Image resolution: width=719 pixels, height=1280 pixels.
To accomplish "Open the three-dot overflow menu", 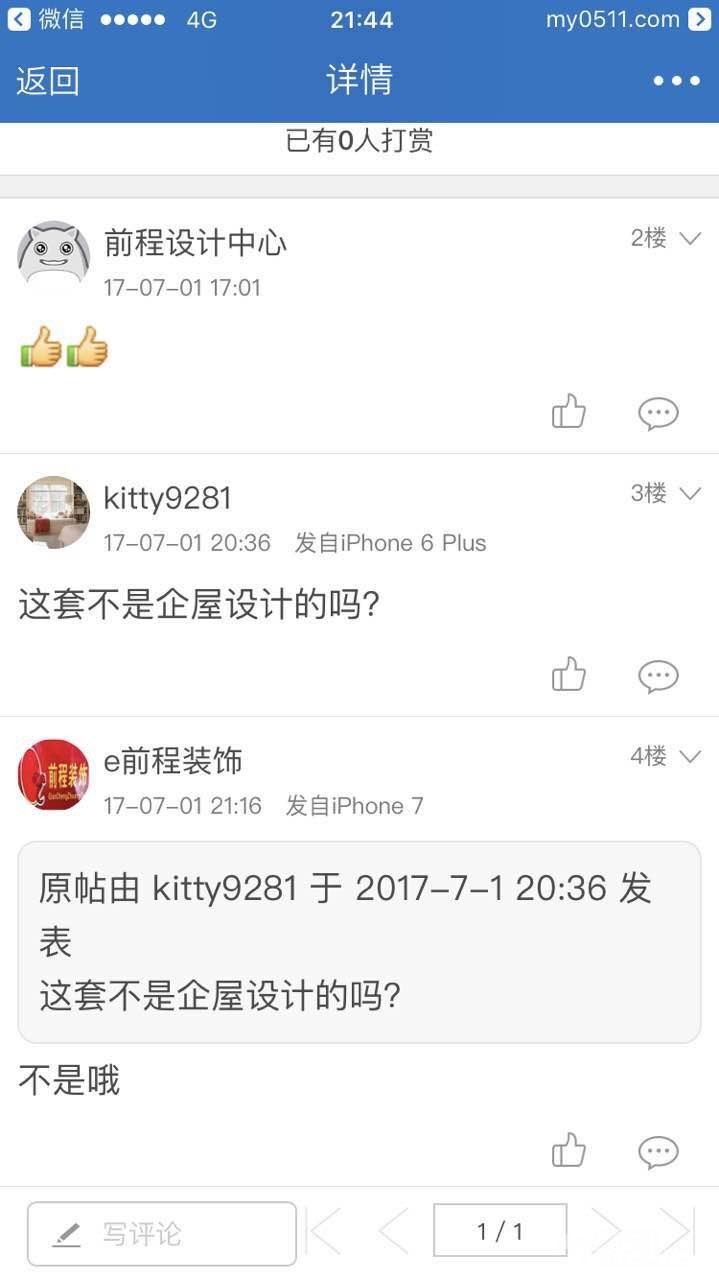I will (677, 81).
